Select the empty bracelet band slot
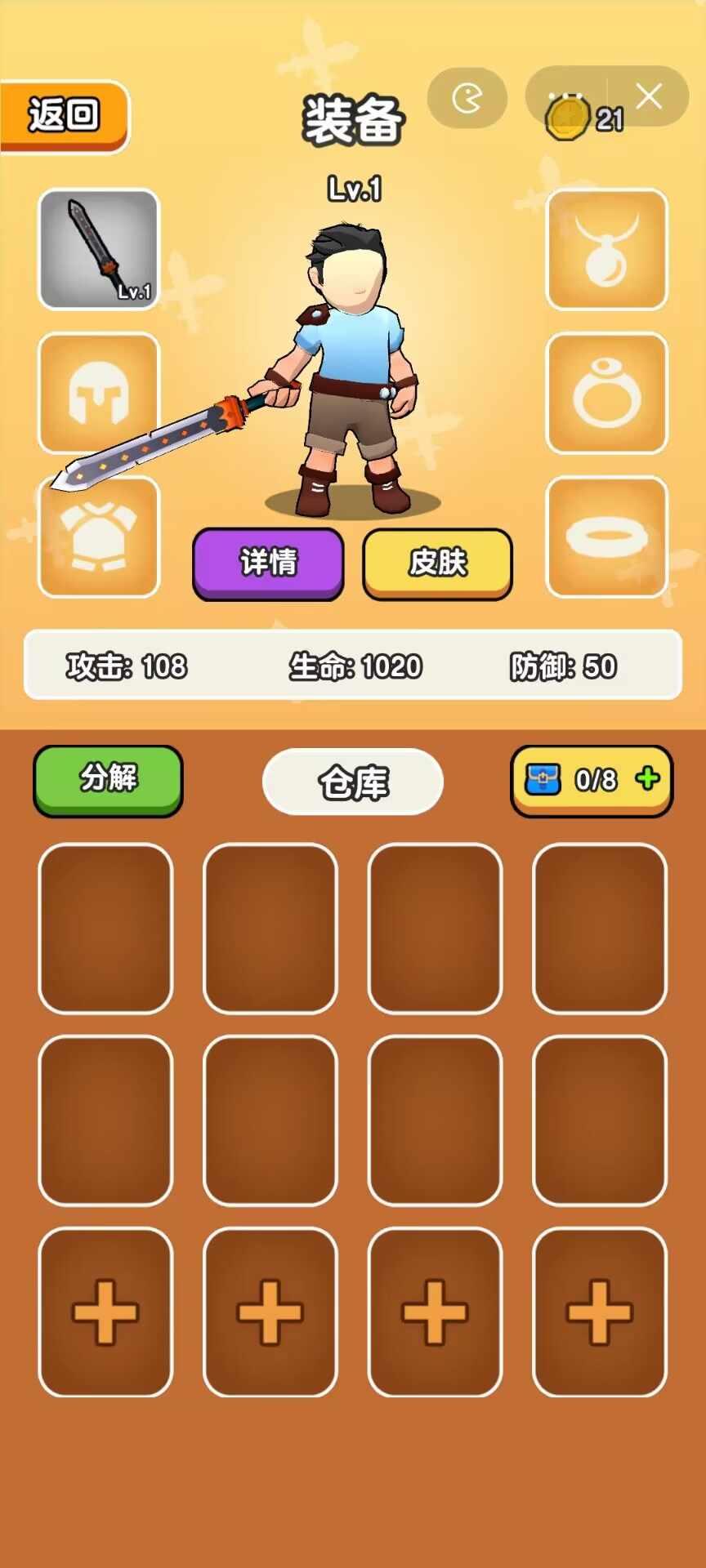 [606, 537]
